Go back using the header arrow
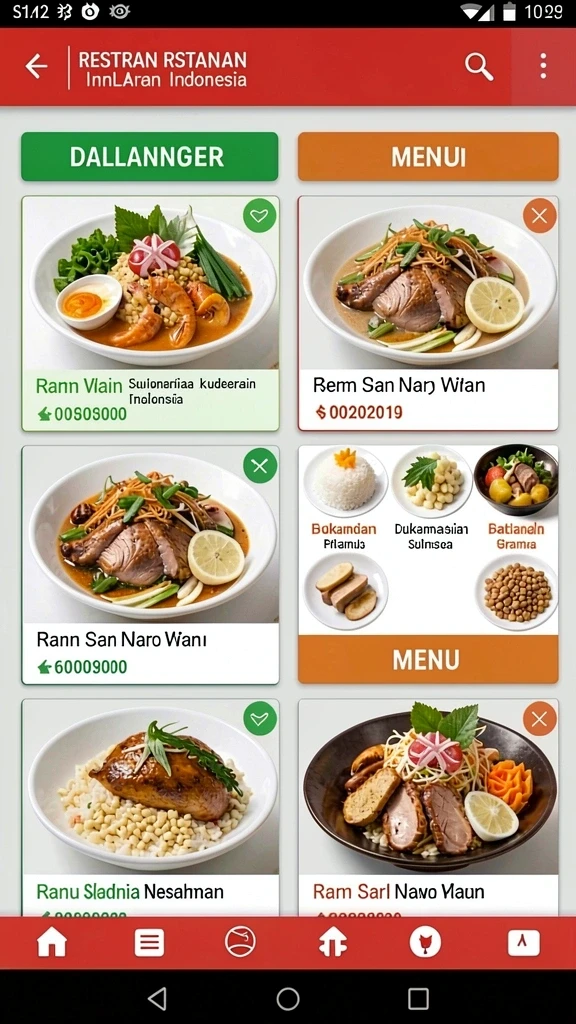Viewport: 576px width, 1024px height. pos(37,67)
